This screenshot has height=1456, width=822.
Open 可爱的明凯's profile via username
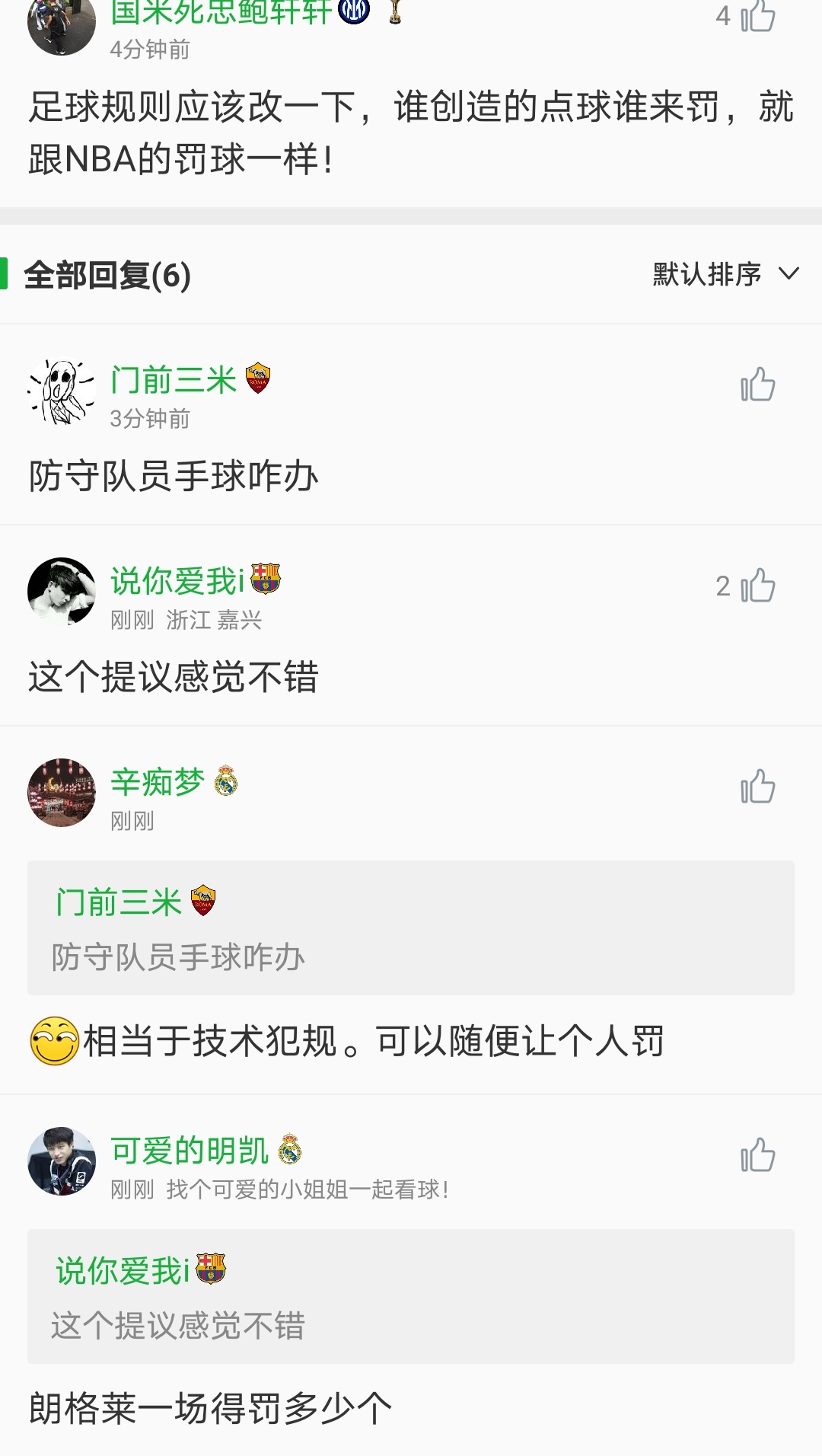(190, 1151)
